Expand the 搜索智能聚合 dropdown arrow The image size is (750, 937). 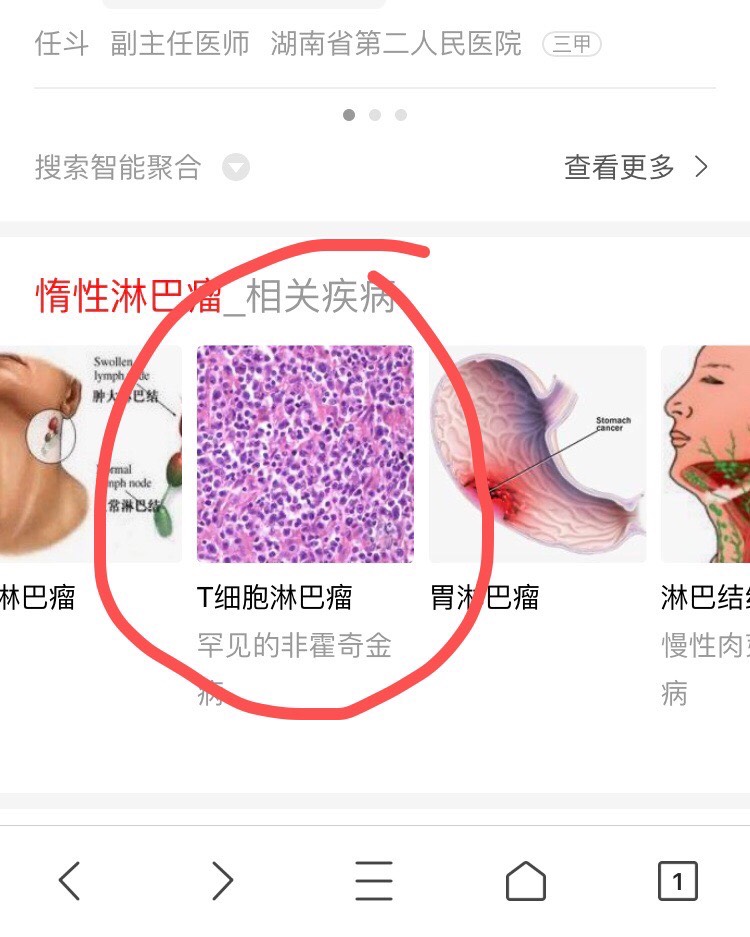(235, 167)
